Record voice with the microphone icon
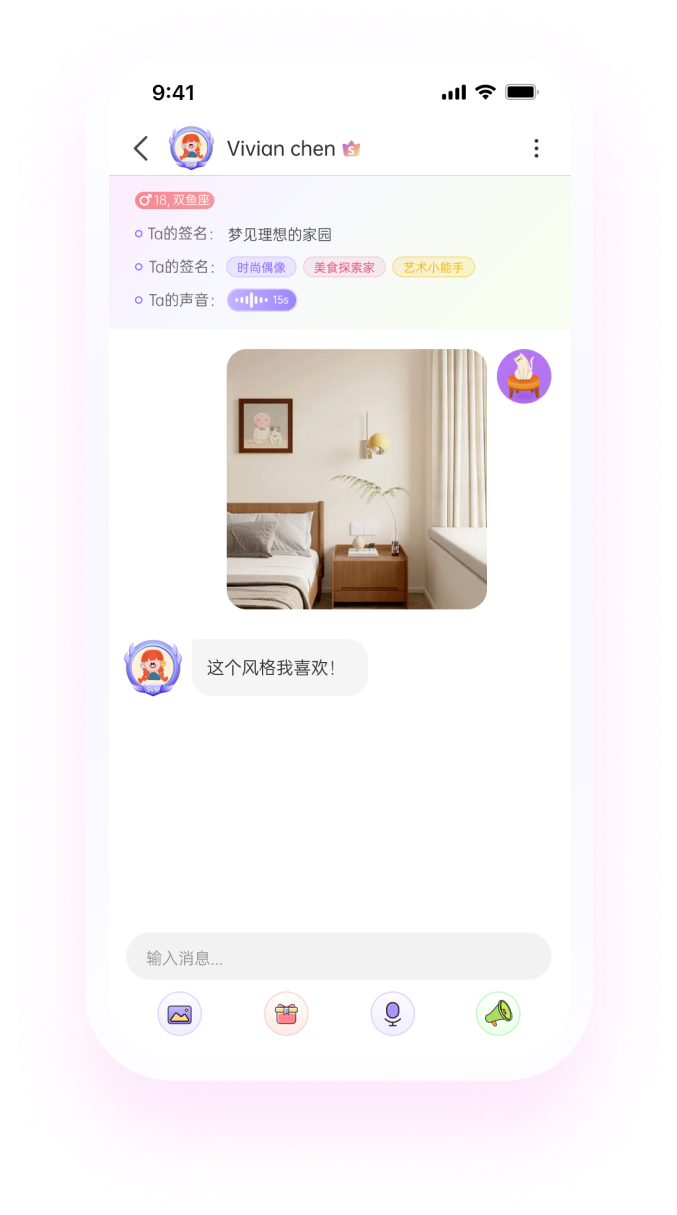 [x=392, y=1014]
